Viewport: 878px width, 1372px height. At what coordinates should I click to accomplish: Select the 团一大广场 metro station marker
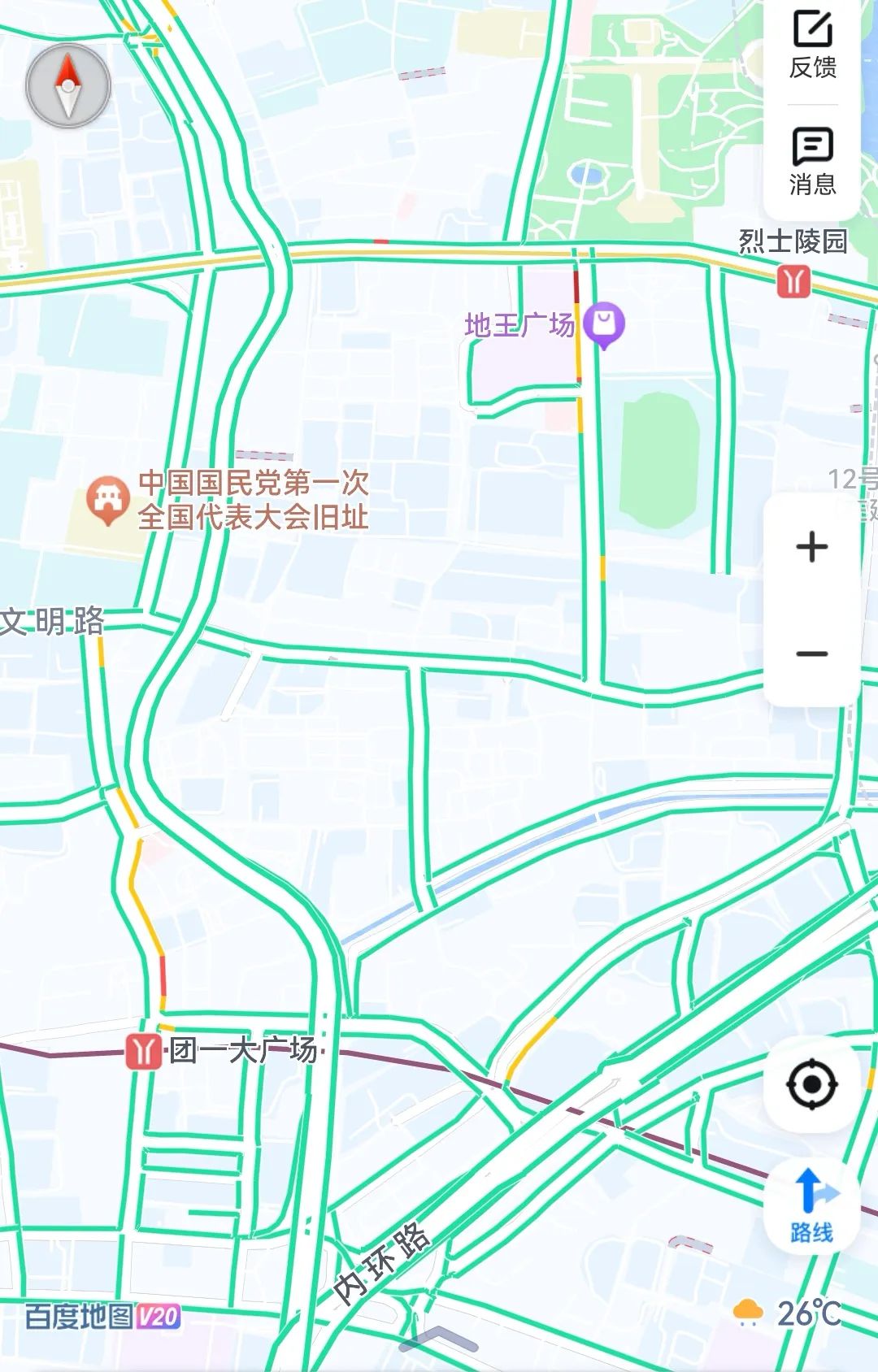pyautogui.click(x=143, y=1051)
